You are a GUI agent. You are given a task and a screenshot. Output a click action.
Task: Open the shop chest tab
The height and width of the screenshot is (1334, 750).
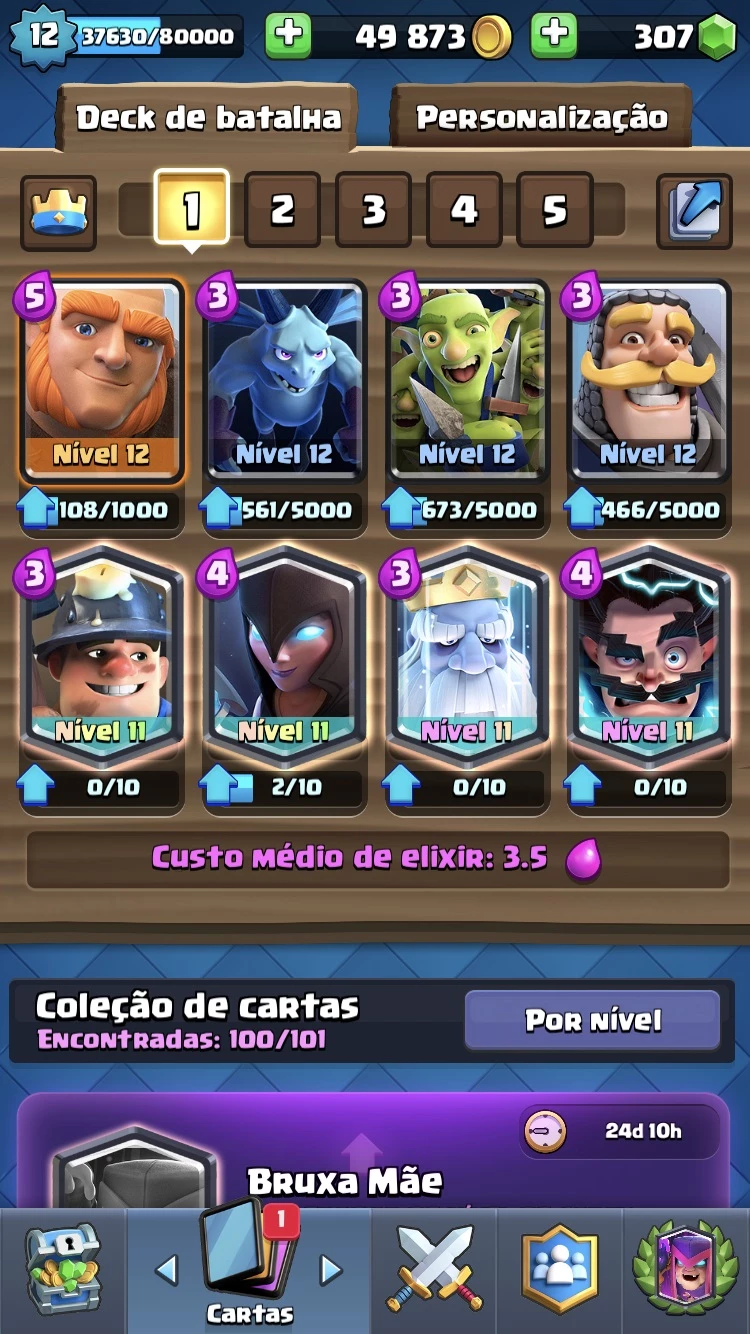point(62,1270)
